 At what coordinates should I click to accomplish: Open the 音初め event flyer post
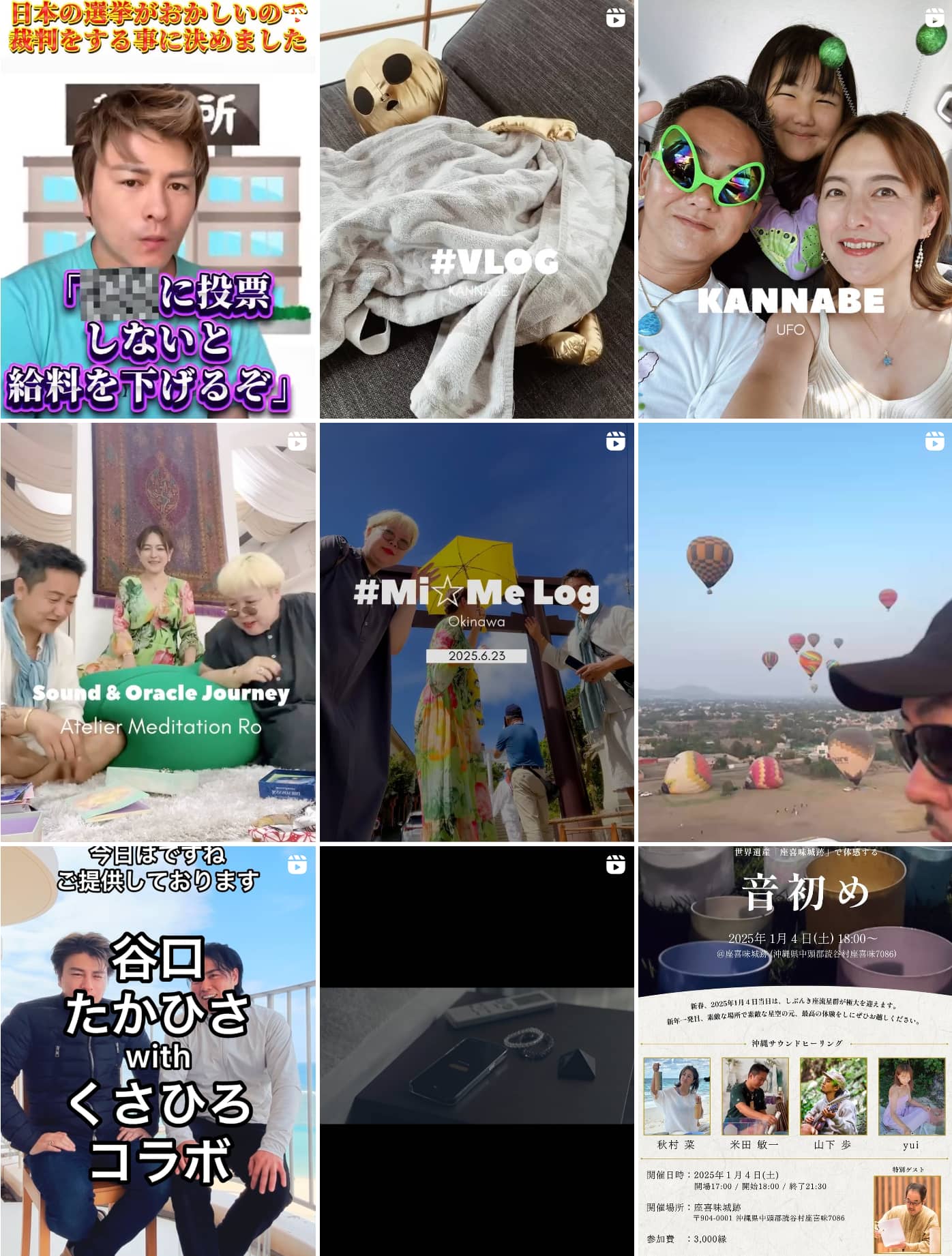794,1051
